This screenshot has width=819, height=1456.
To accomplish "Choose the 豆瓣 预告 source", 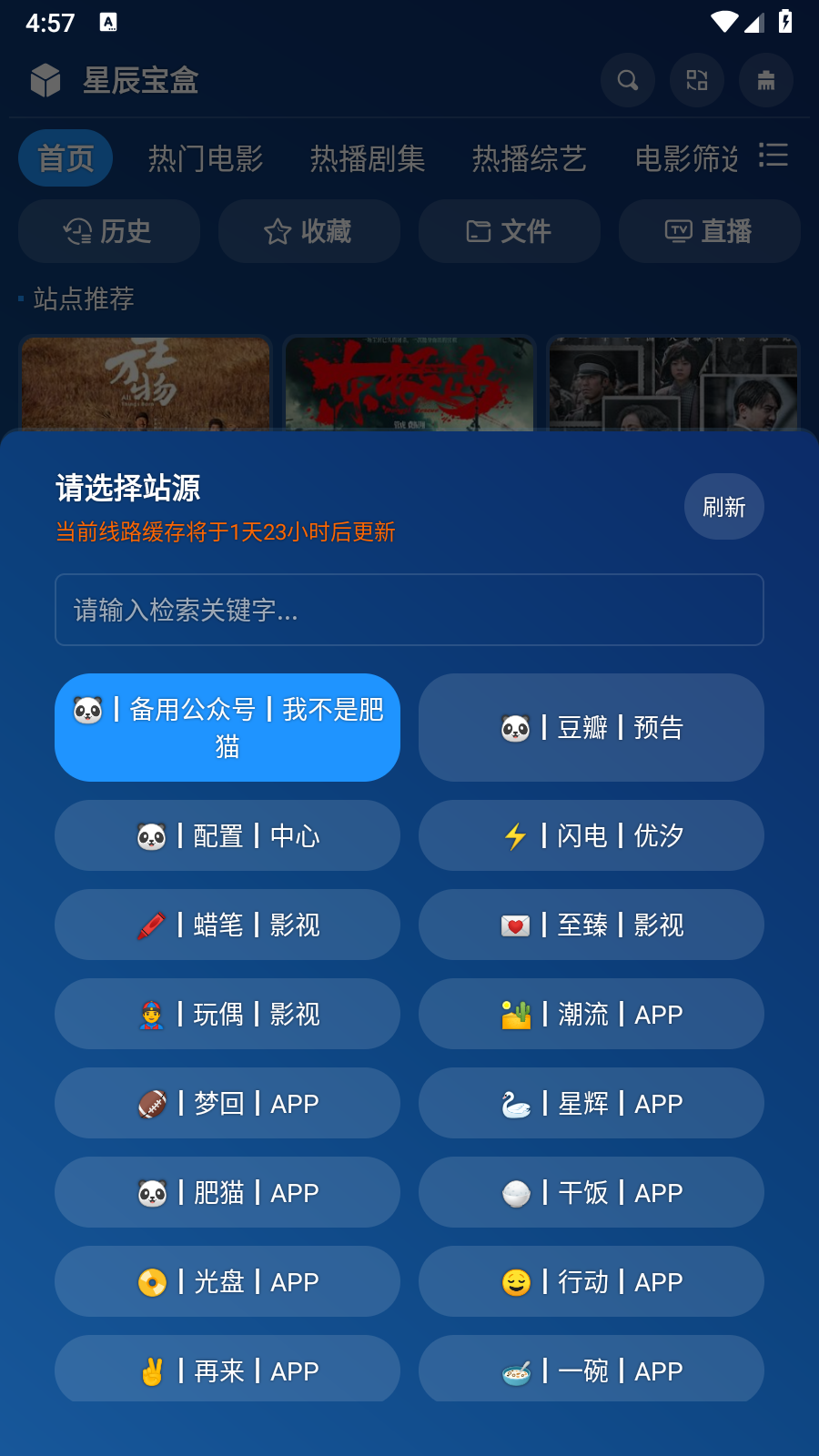I will pyautogui.click(x=591, y=727).
